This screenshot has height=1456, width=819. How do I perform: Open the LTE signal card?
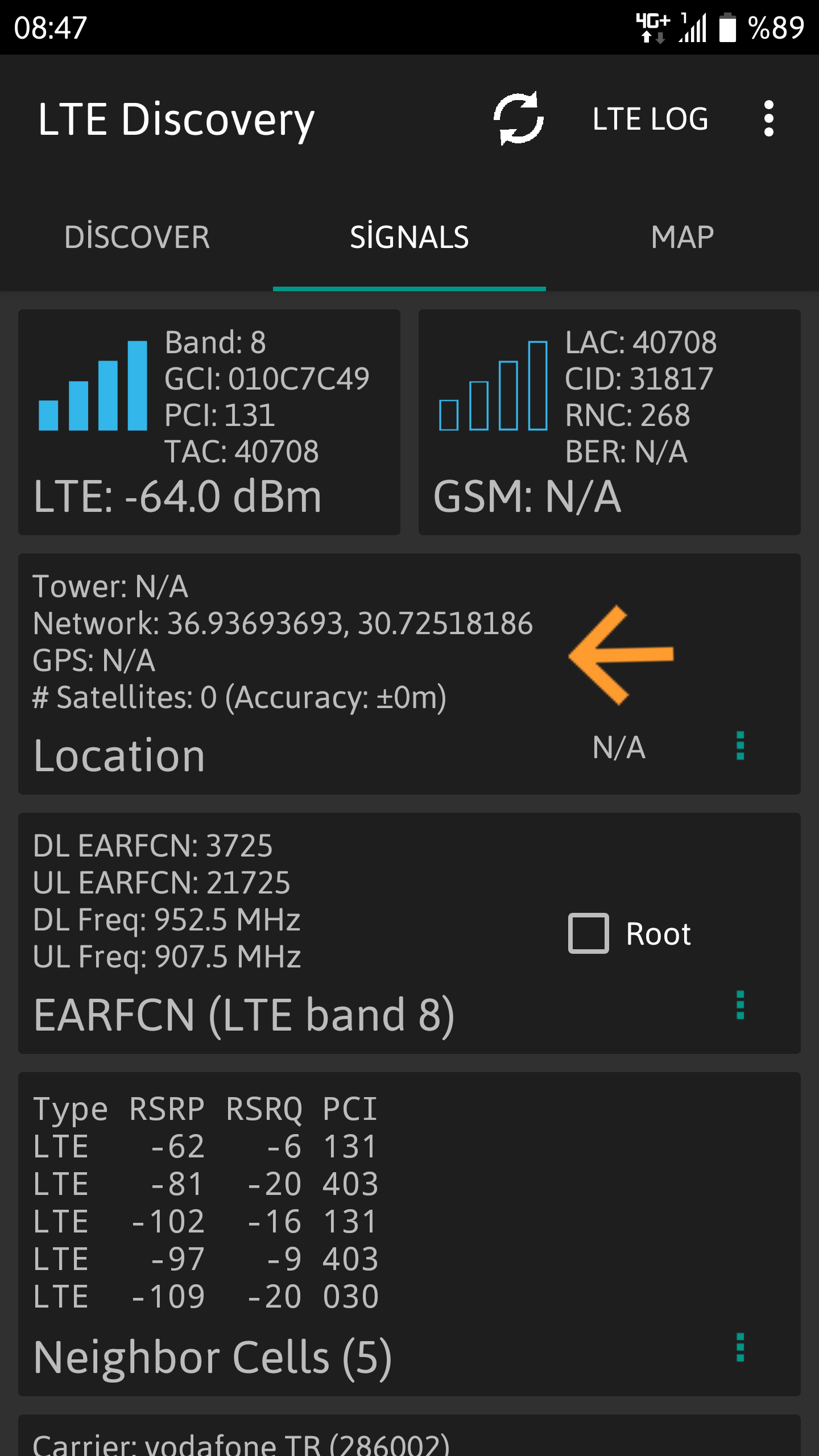point(209,422)
